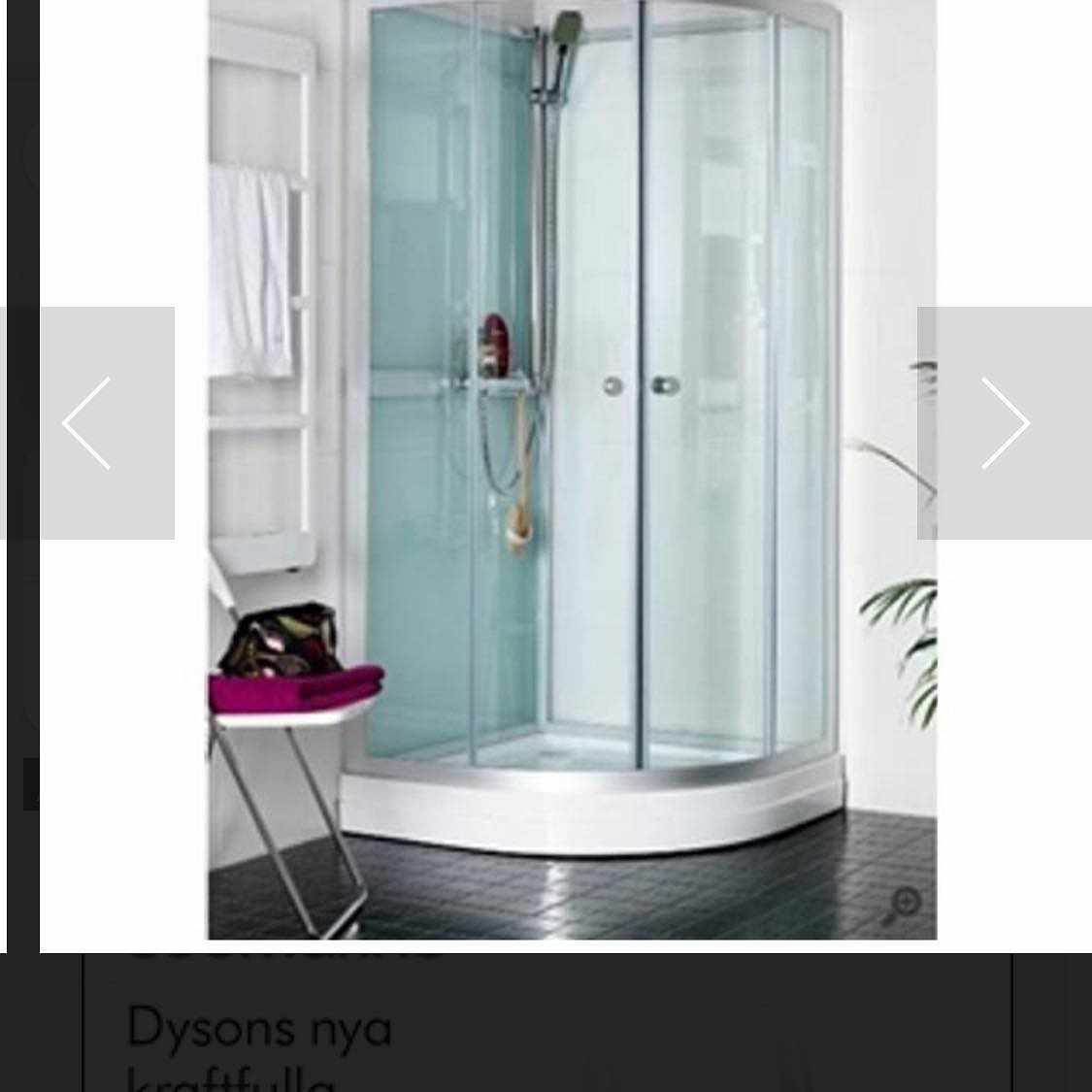
Task: Open the shower cabin image
Action: point(573,466)
